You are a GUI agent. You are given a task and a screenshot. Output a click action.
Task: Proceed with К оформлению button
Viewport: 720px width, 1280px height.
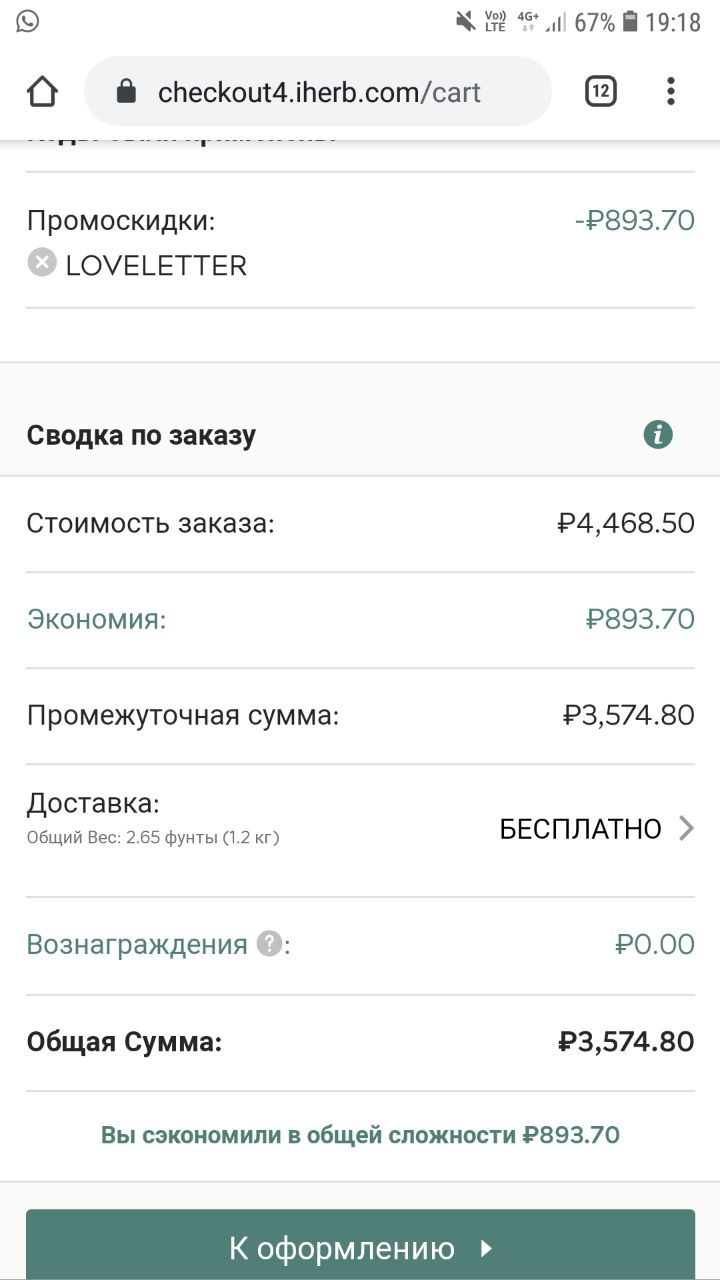pos(360,1246)
